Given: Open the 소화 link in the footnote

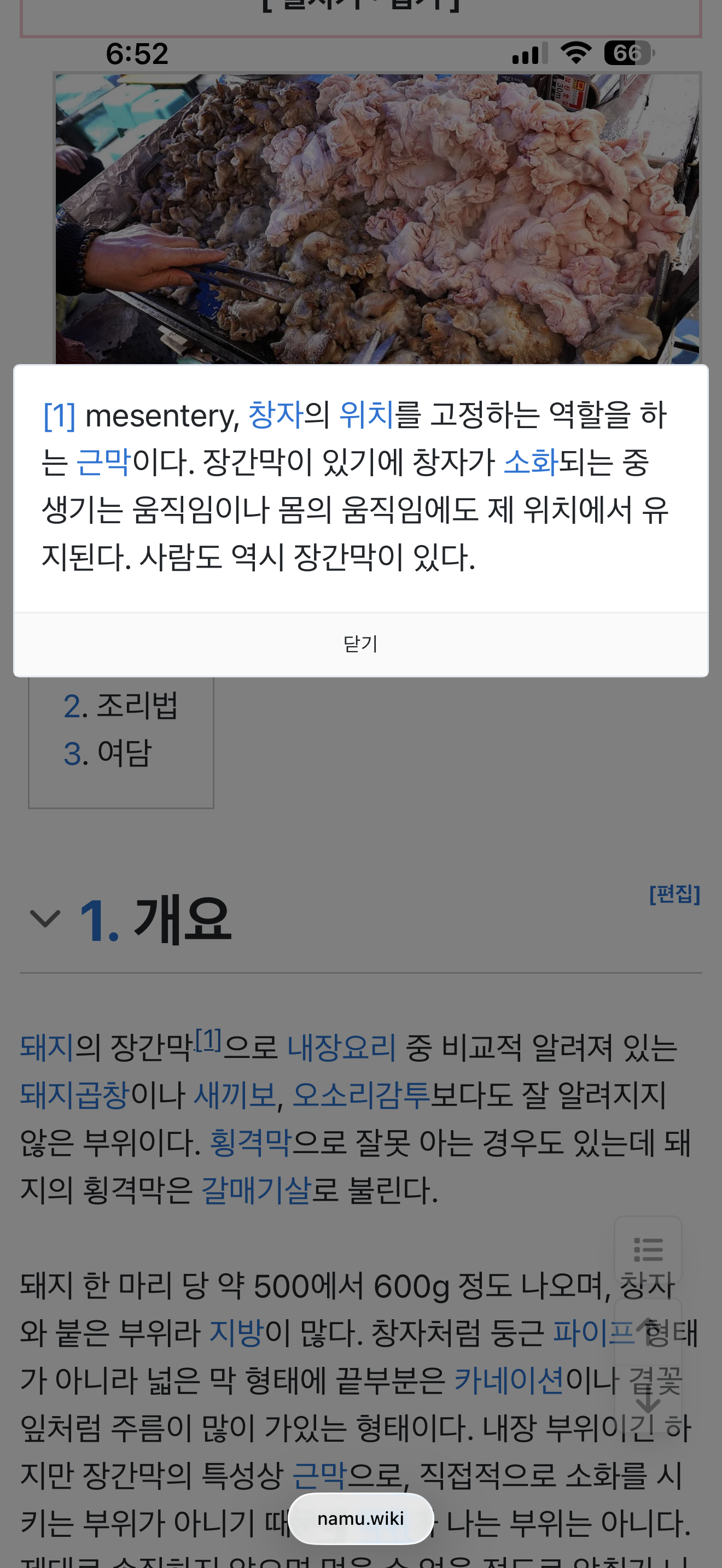Looking at the screenshot, I should click(531, 463).
